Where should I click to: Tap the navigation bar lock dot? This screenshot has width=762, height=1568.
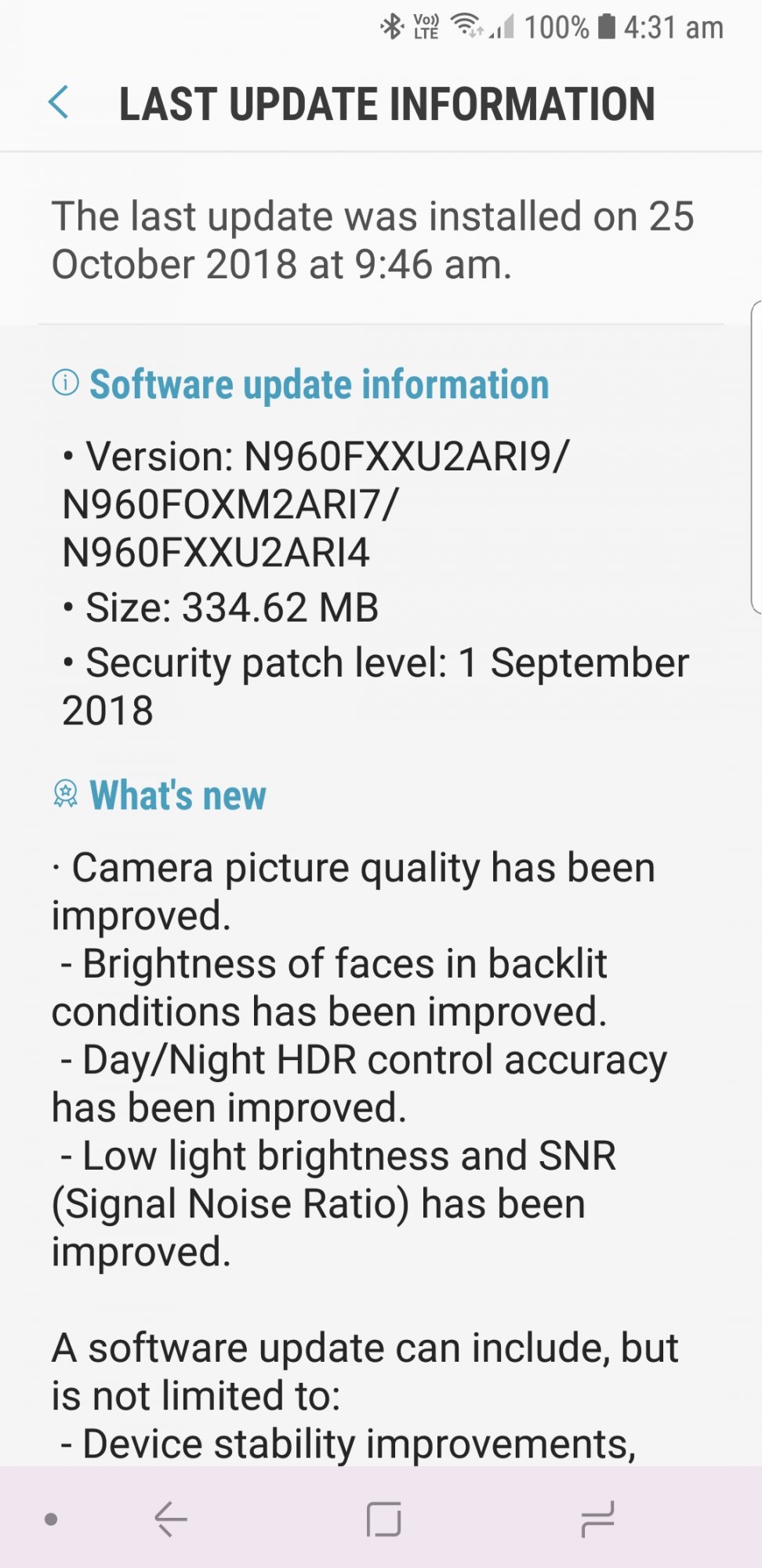point(51,1519)
